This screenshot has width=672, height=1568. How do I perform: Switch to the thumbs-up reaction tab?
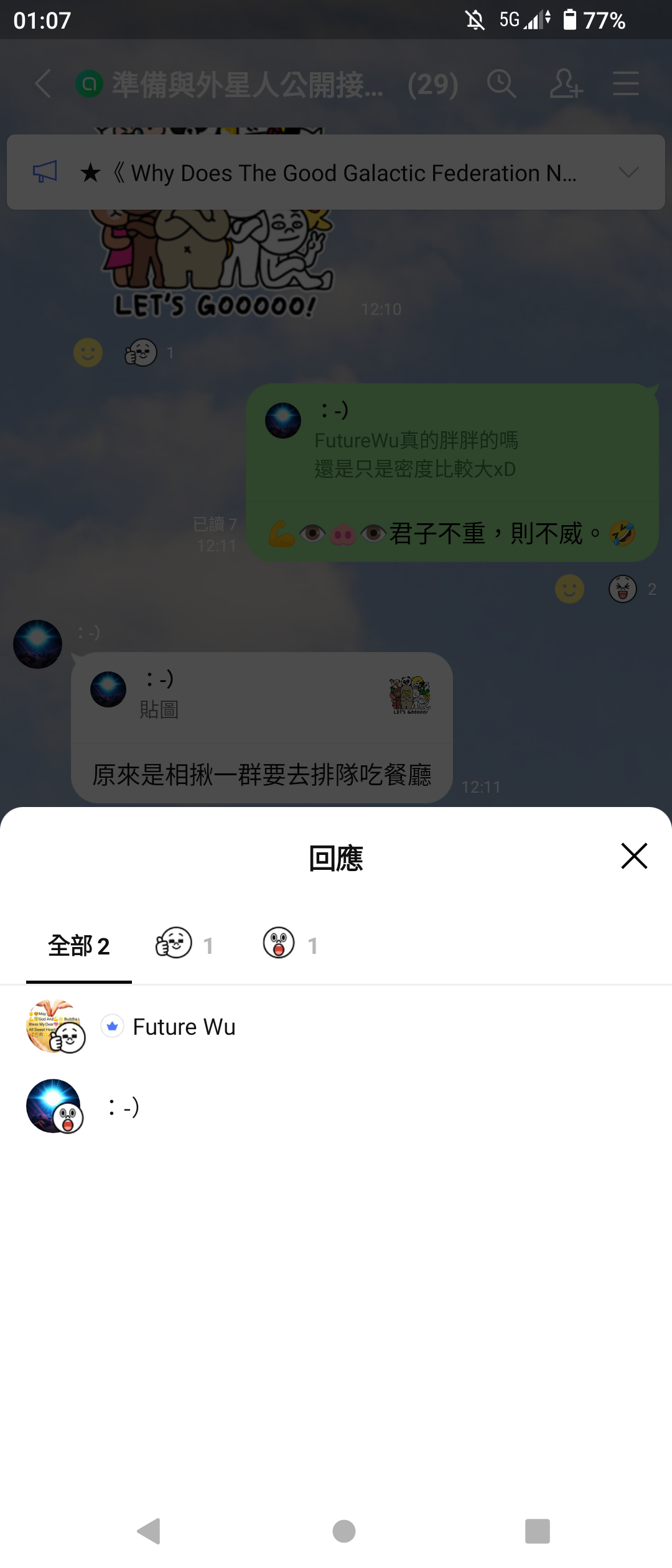tap(185, 945)
